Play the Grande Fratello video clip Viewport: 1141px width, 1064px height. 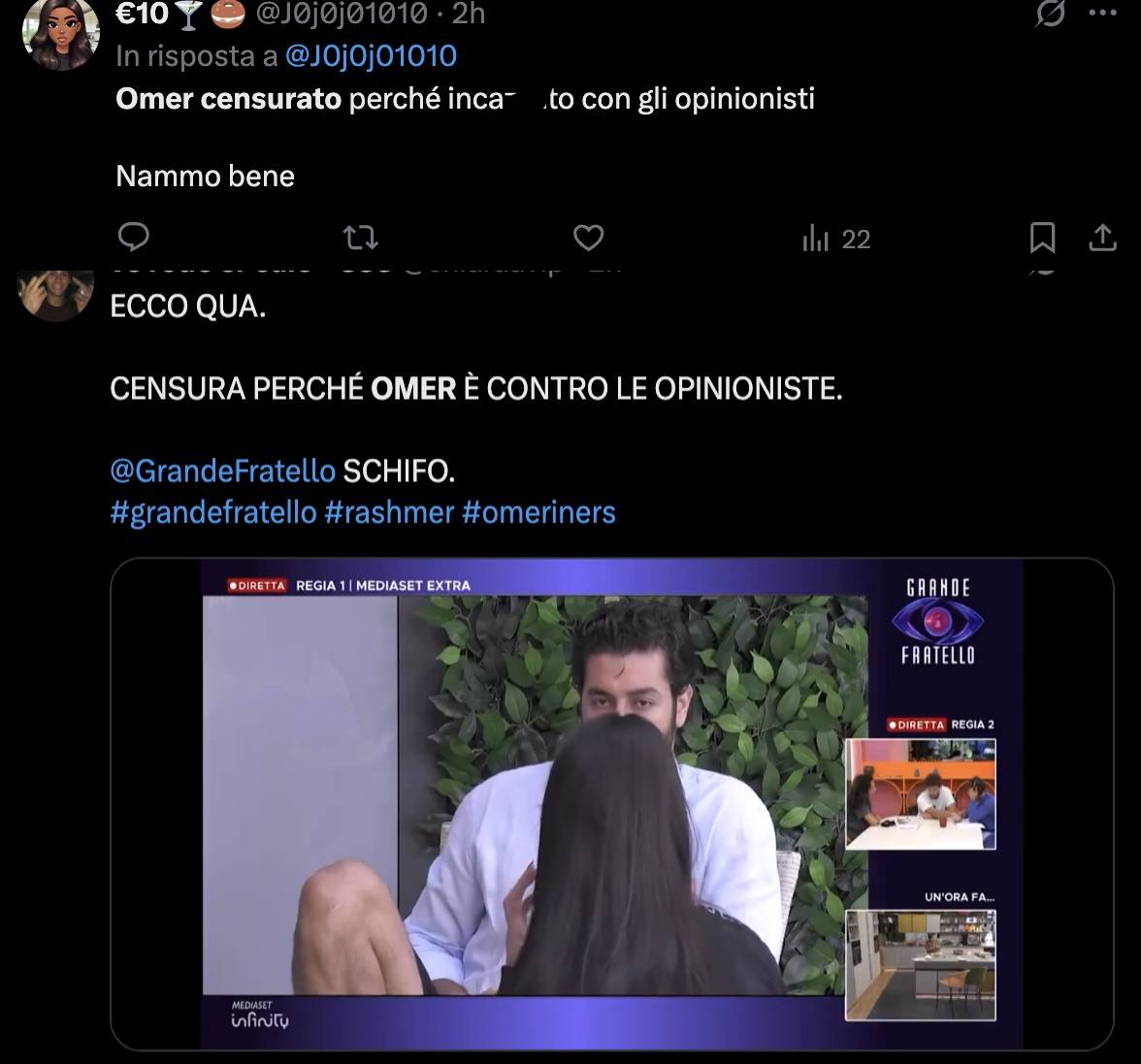click(x=611, y=803)
